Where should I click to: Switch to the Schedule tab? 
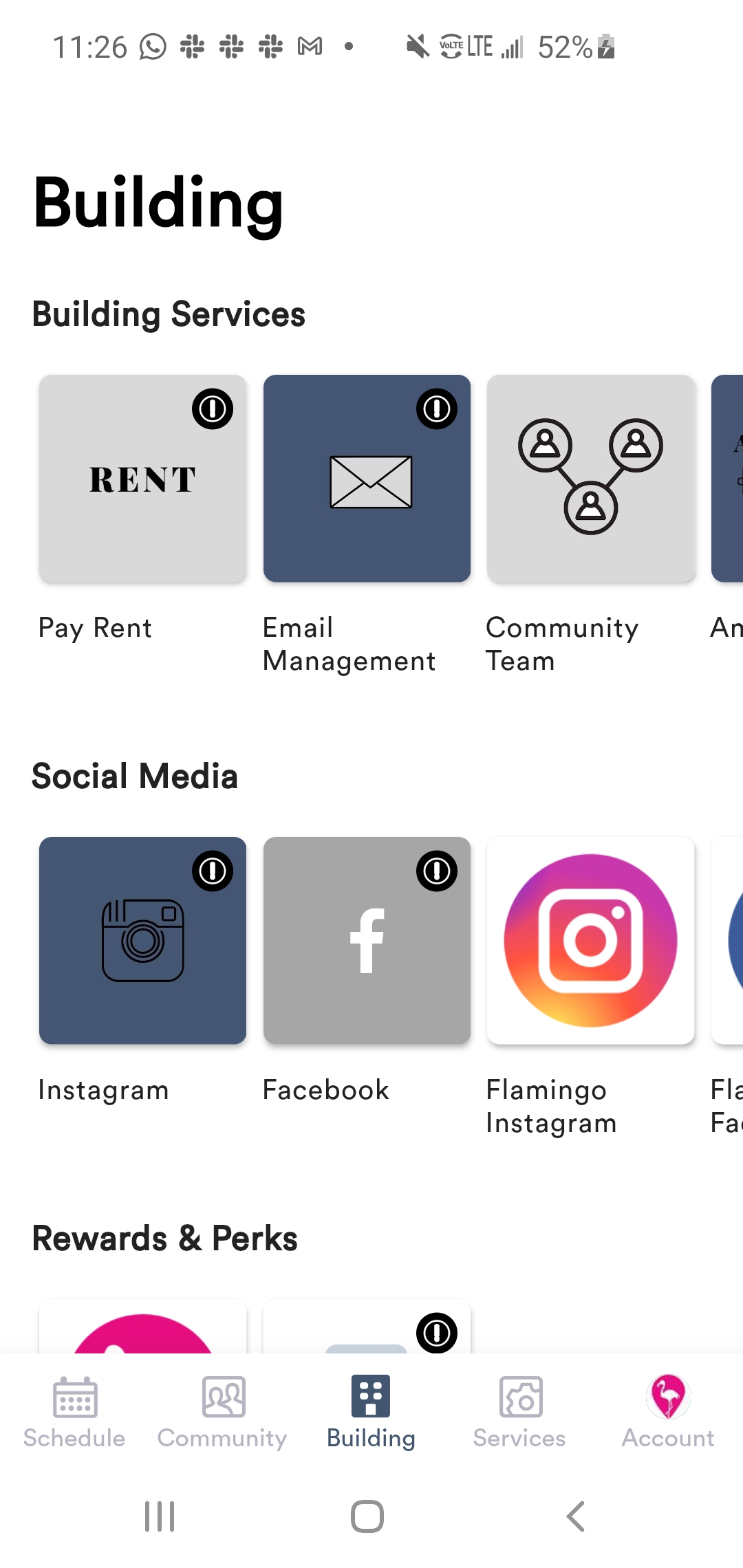pos(74,1411)
